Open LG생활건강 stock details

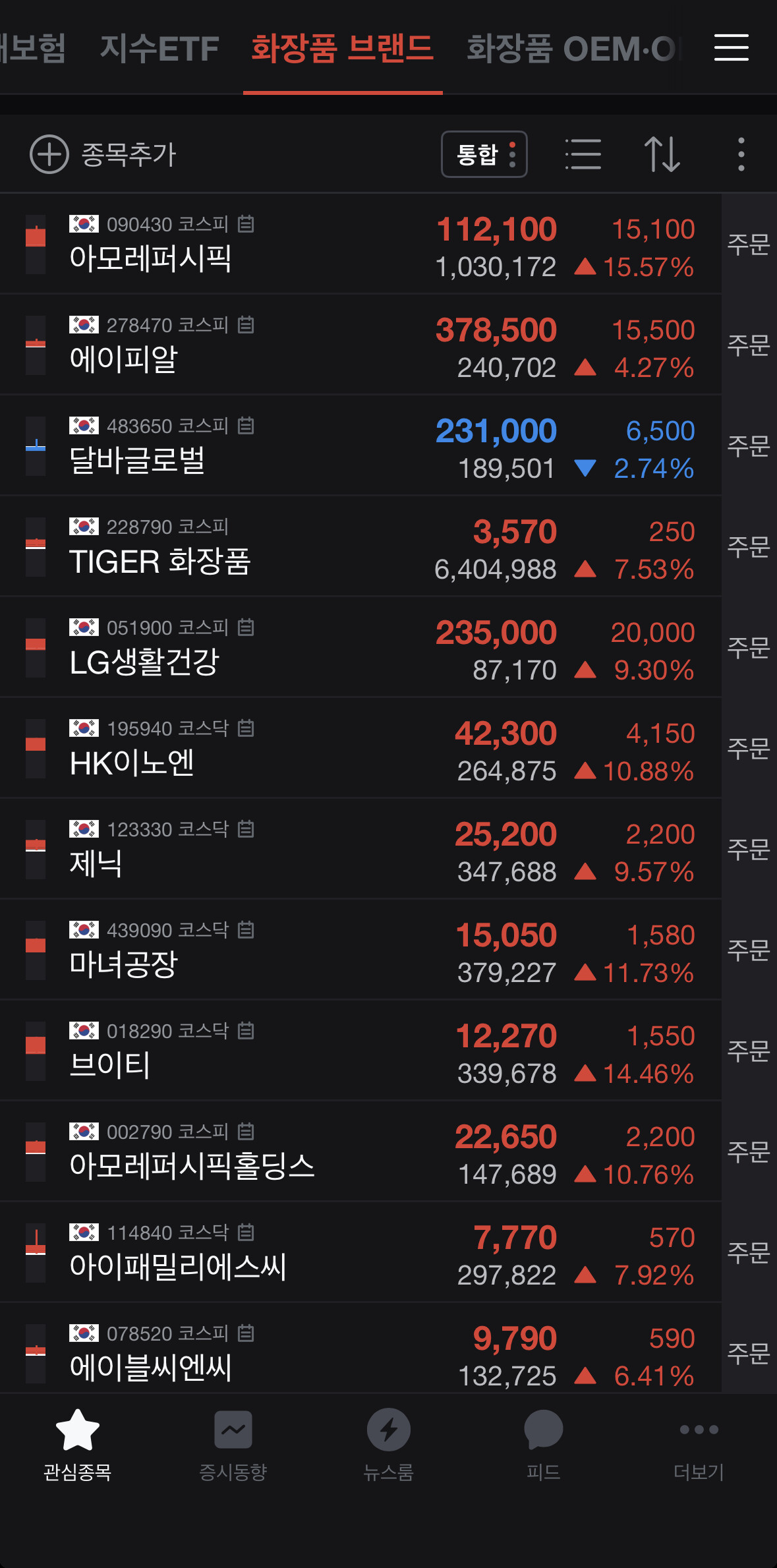click(x=360, y=647)
